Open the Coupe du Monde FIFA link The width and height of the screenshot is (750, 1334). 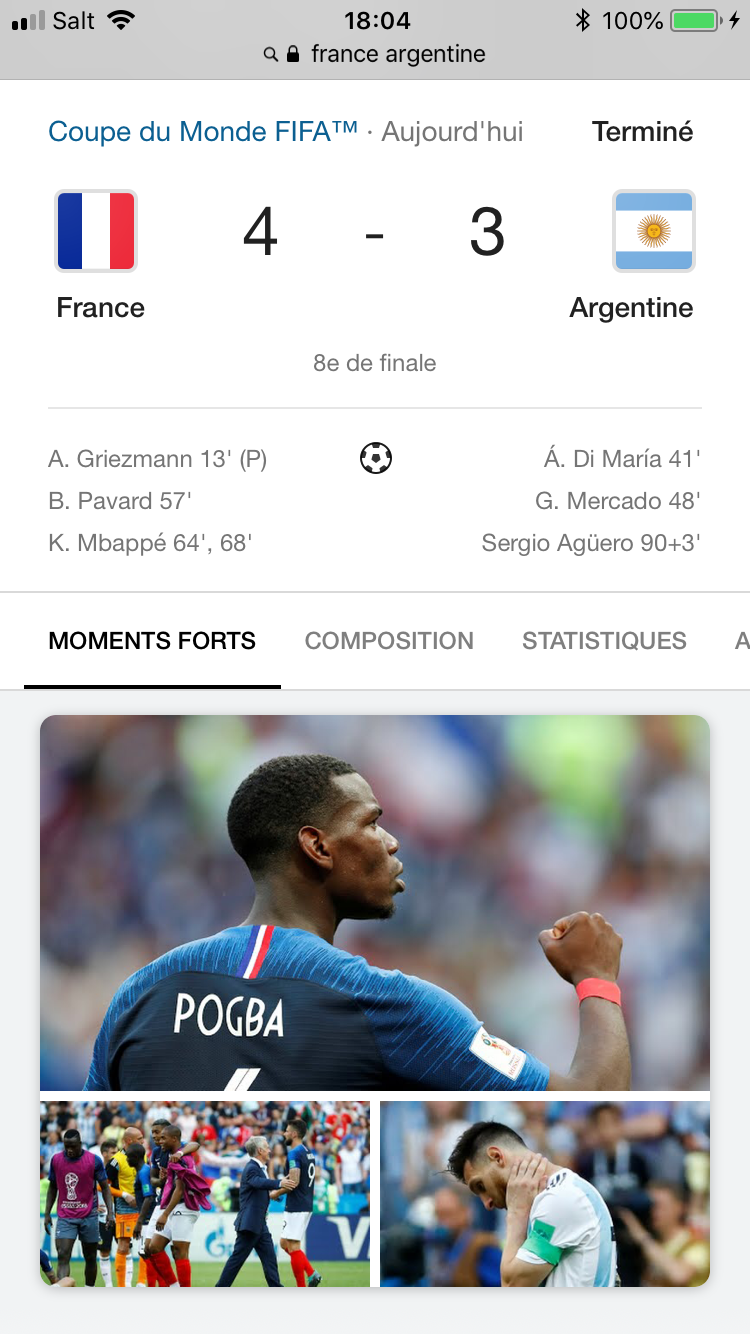tap(203, 132)
